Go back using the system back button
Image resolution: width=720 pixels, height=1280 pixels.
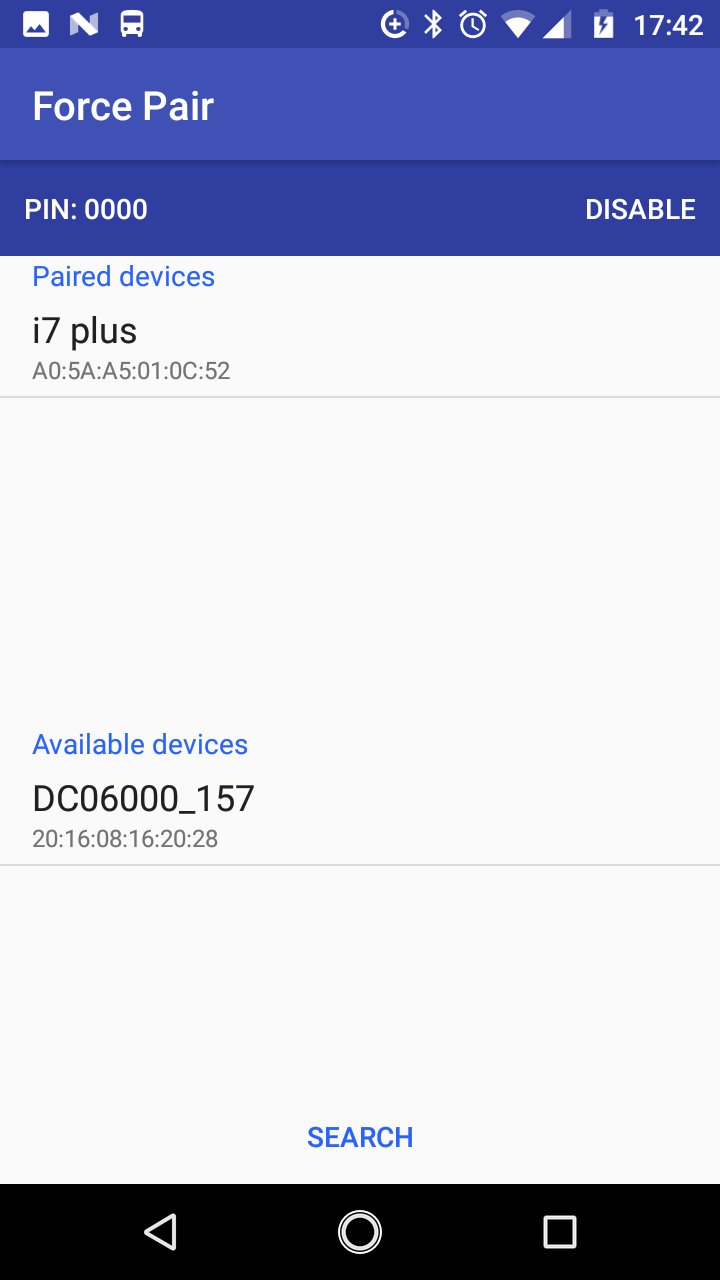pyautogui.click(x=160, y=1232)
